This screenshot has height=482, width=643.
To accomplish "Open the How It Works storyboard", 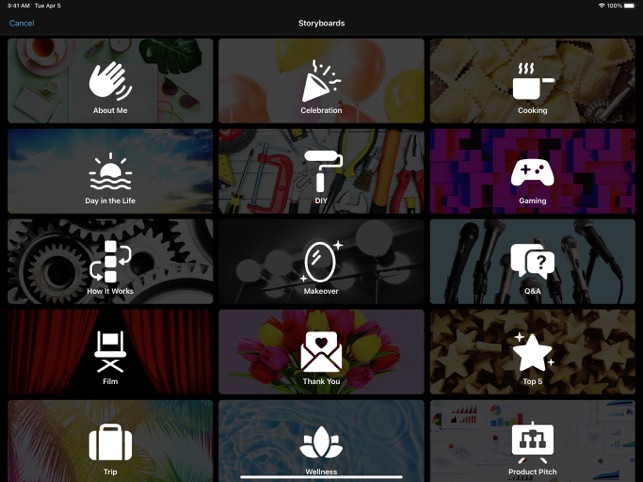I will point(110,261).
